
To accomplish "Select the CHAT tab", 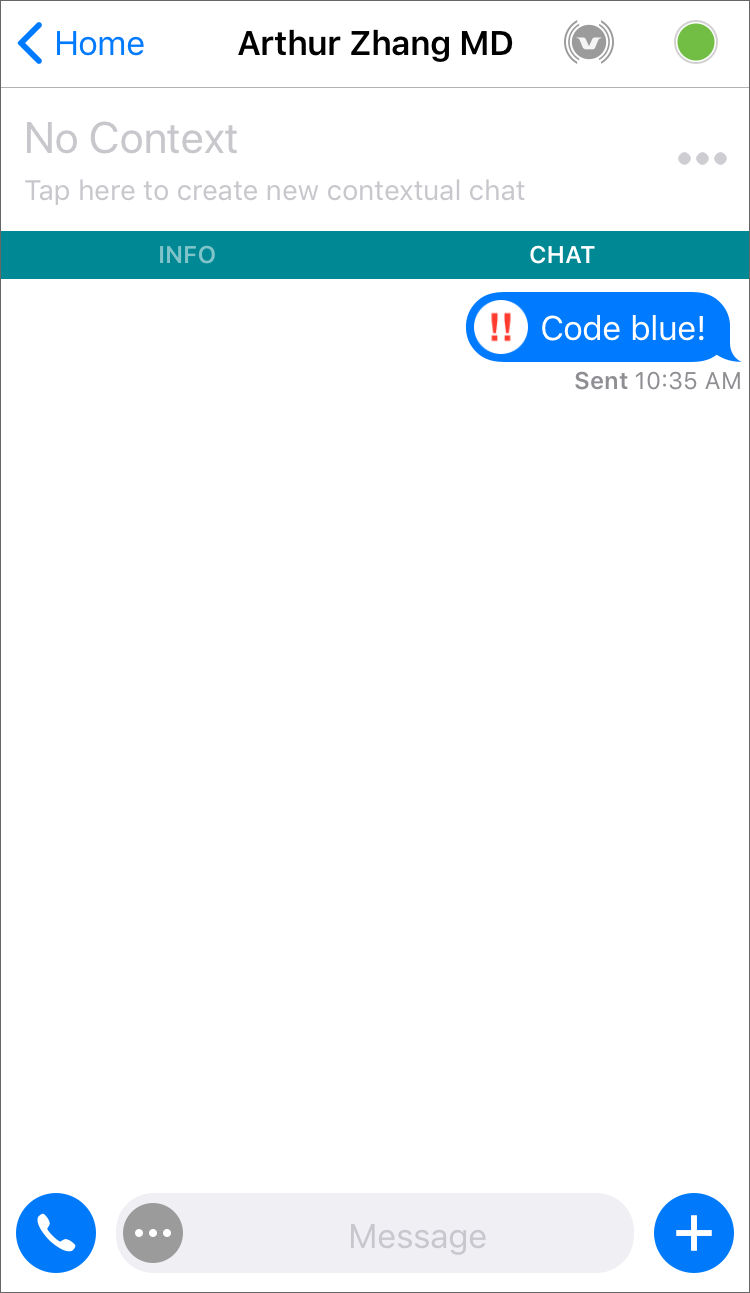I will click(562, 255).
